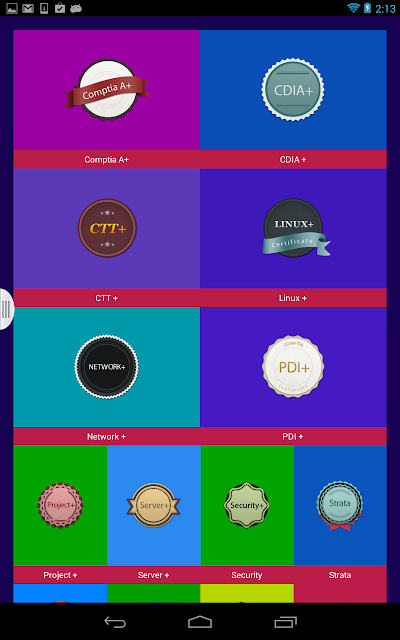This screenshot has width=400, height=640.
Task: Go back using the navigation bar
Action: [x=115, y=622]
